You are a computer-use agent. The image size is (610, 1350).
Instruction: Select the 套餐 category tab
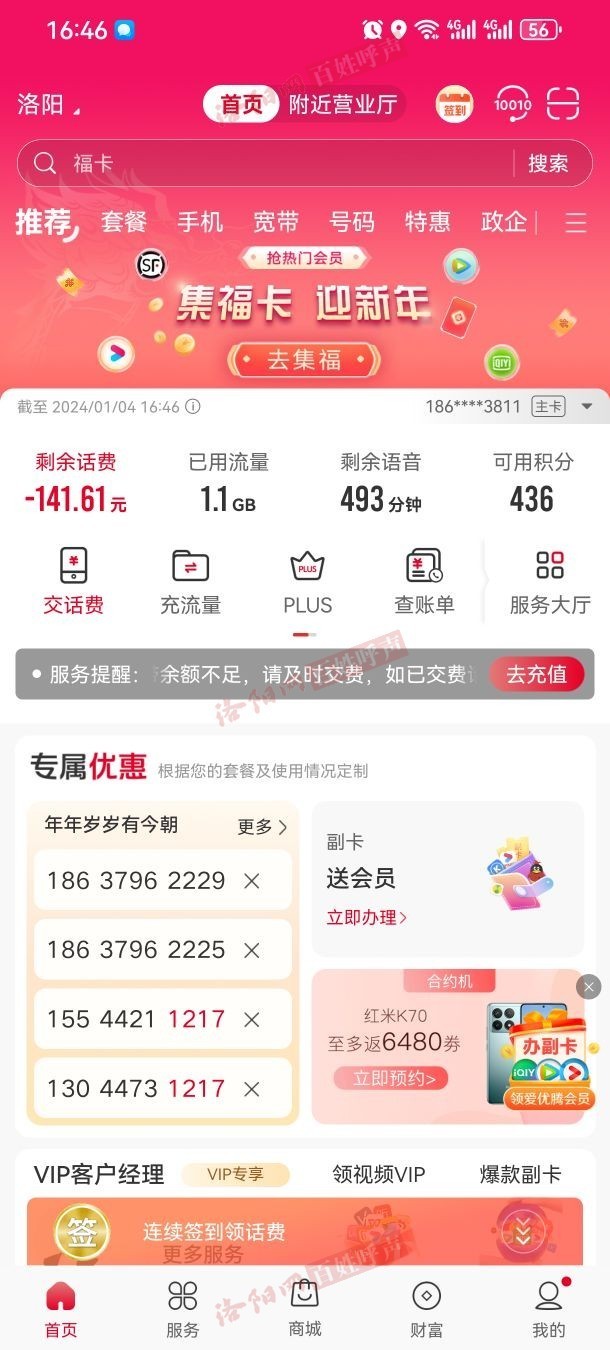[124, 222]
